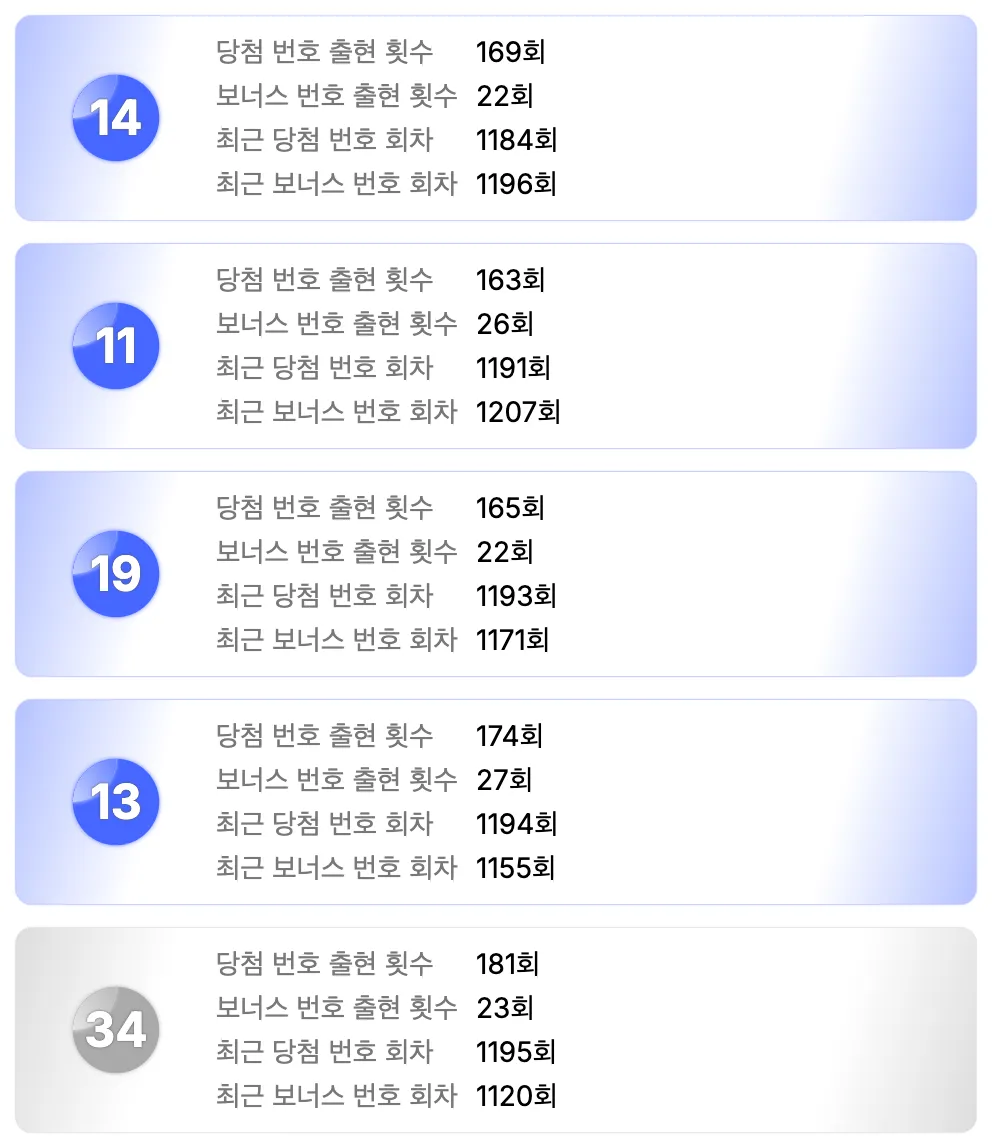Screen dimensions: 992x1148
Task: Expand the number 34 statistics card
Action: click(x=496, y=1028)
